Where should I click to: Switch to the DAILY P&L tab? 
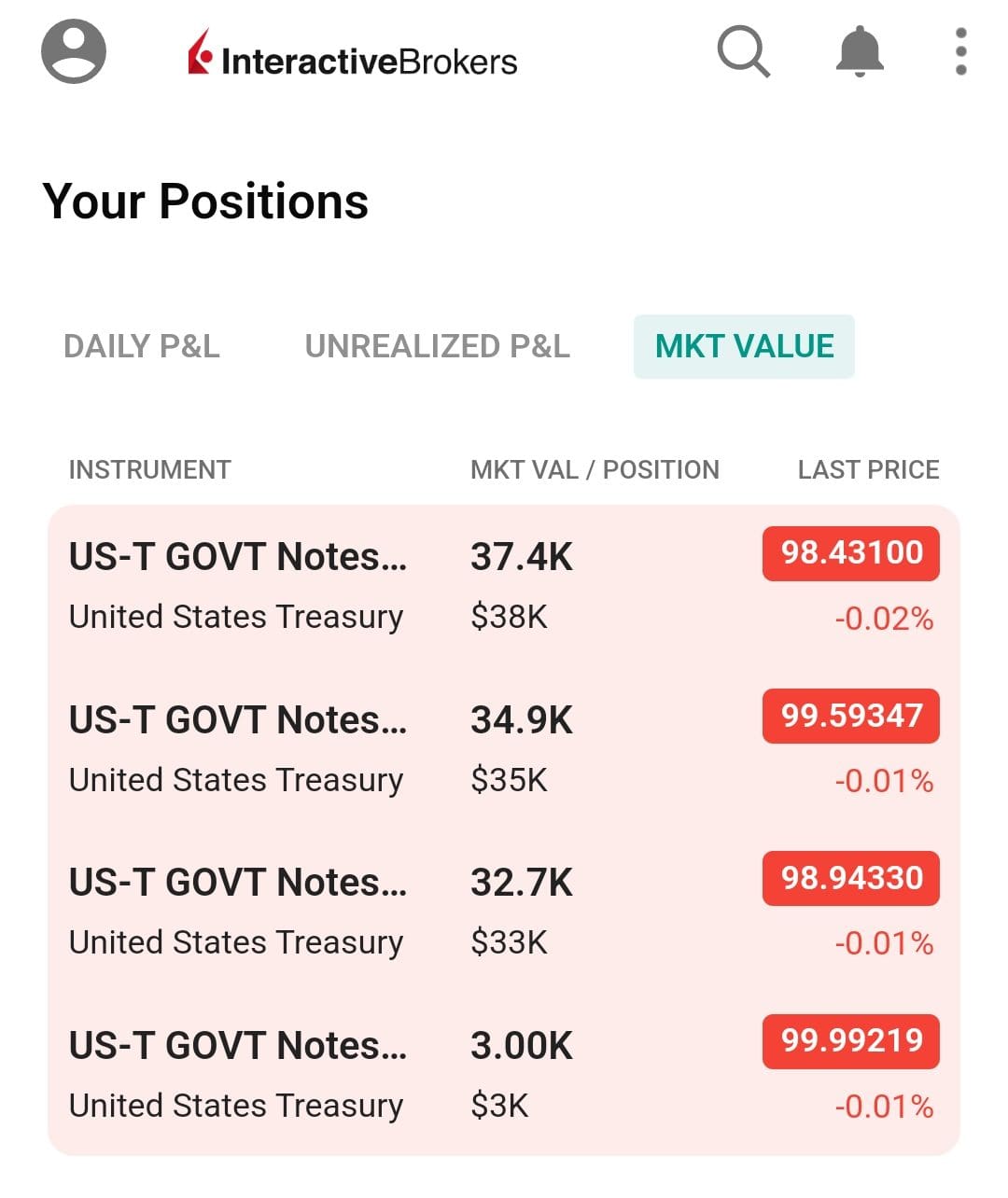click(141, 346)
